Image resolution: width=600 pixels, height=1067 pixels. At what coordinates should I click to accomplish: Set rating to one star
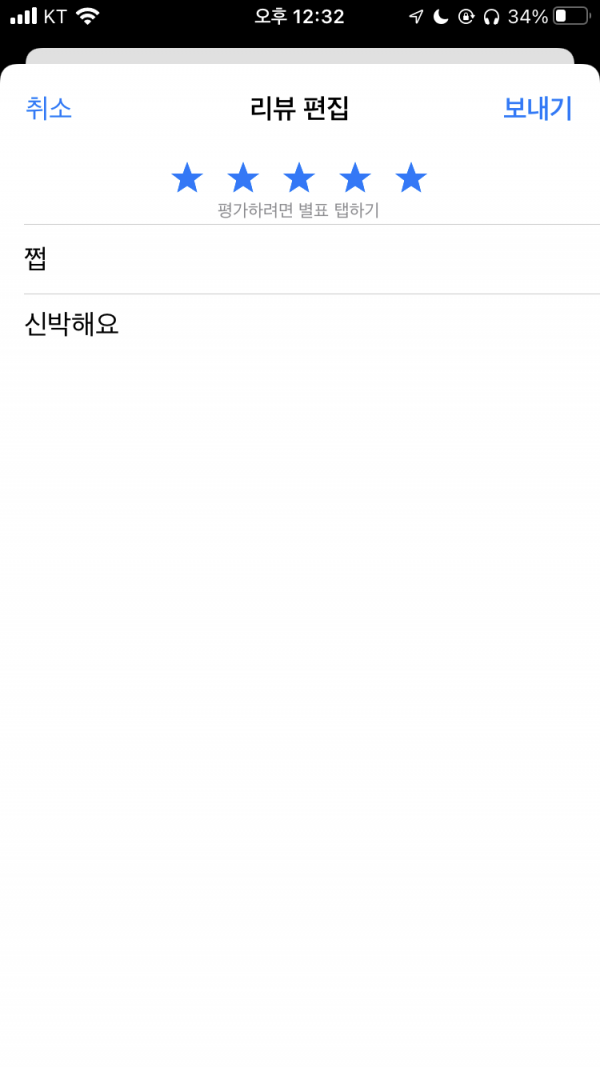point(187,178)
